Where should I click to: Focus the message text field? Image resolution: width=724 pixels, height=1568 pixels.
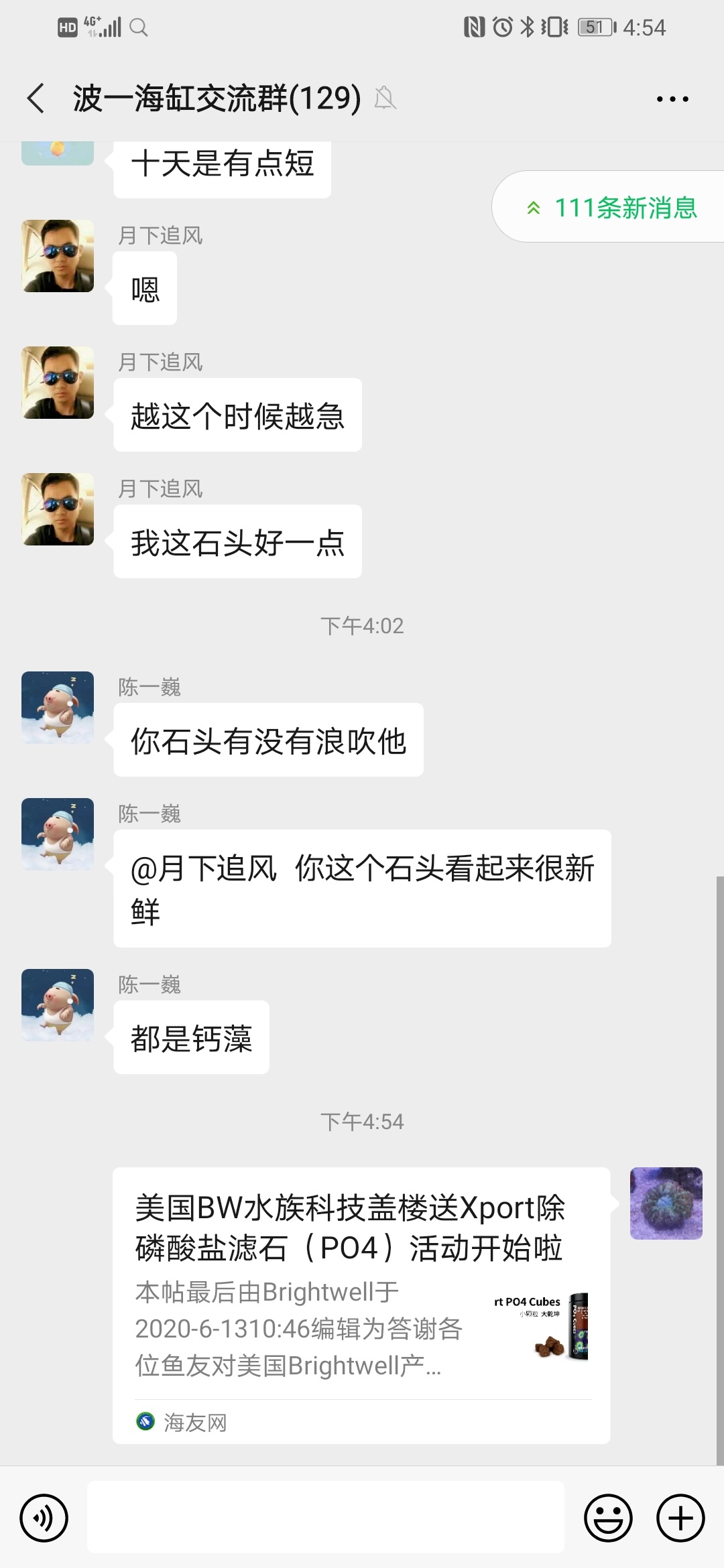[326, 1517]
